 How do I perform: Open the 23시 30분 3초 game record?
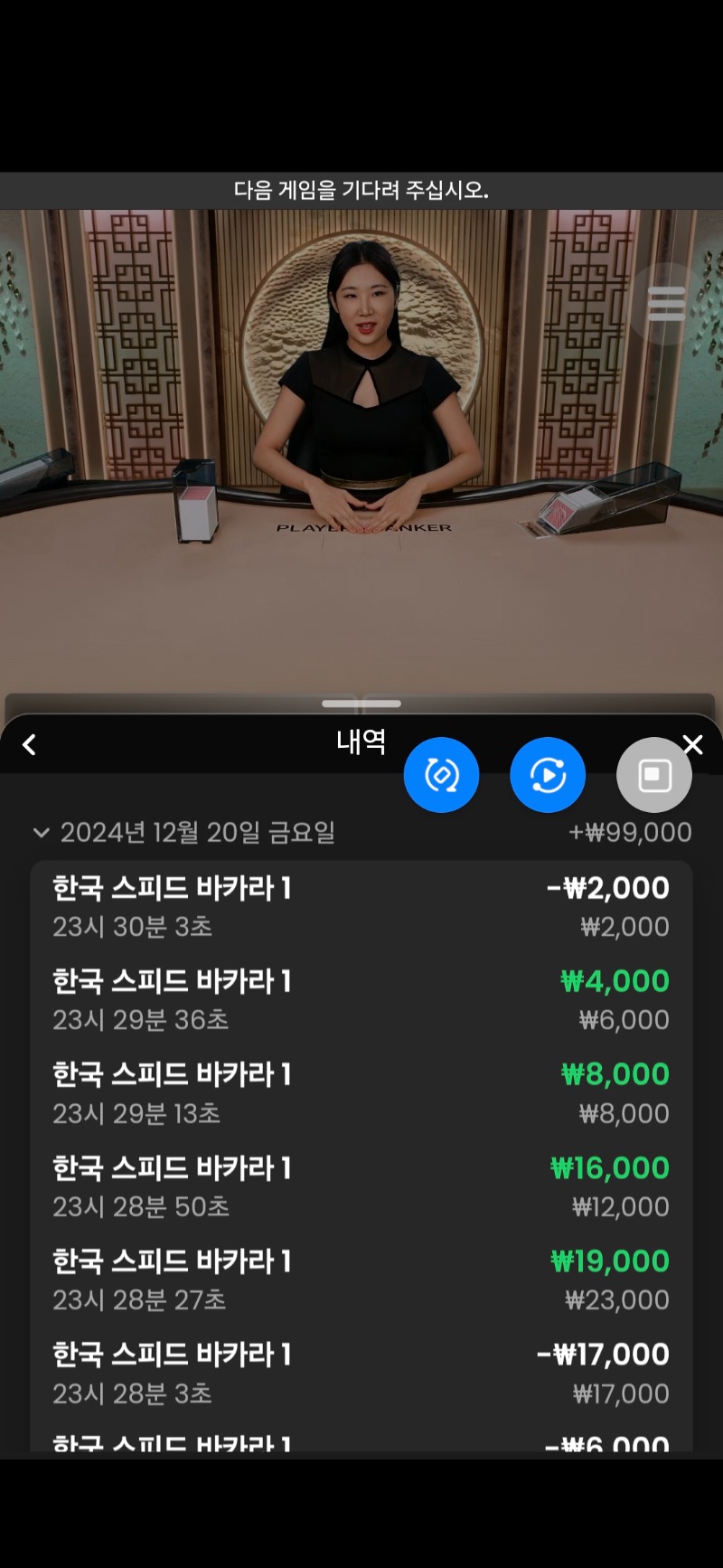[361, 907]
